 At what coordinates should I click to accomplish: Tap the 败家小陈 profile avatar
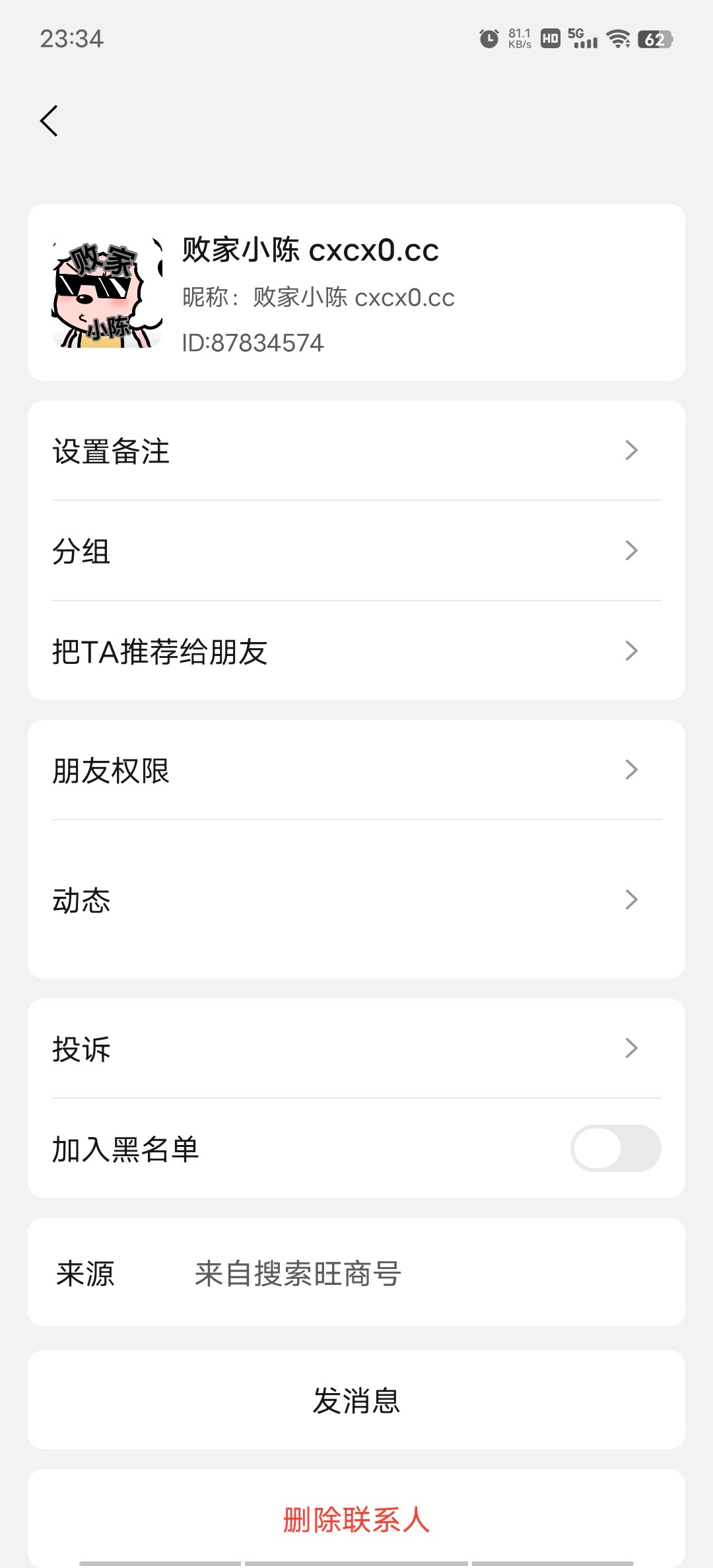pos(107,292)
